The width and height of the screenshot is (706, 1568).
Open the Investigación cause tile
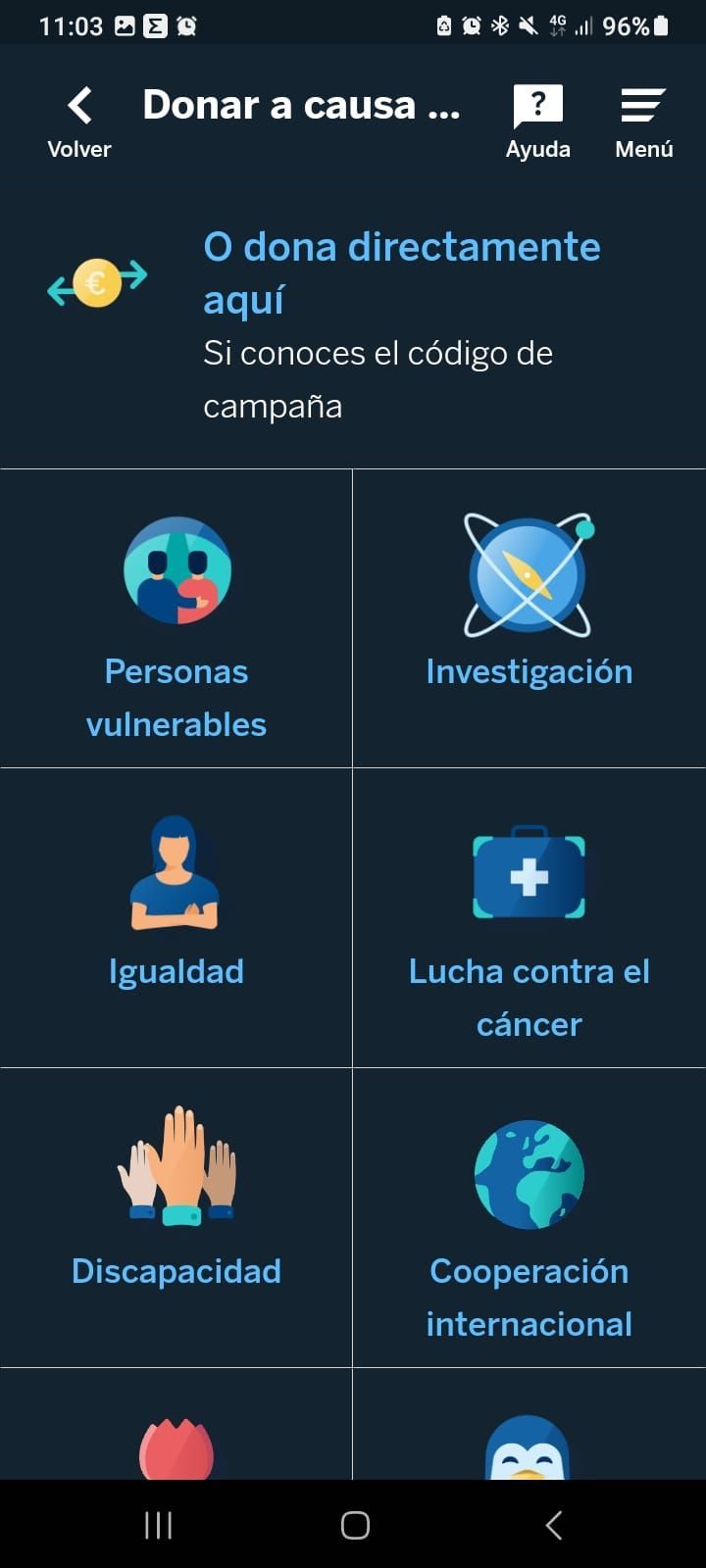click(529, 619)
